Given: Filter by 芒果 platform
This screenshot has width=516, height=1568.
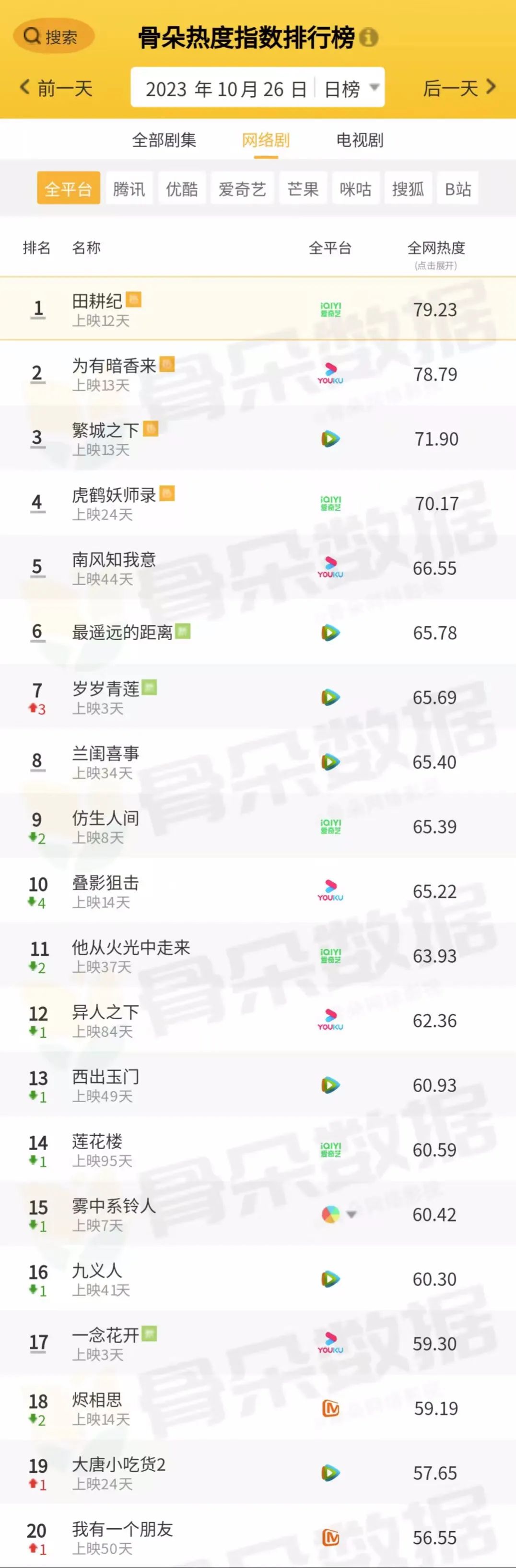Looking at the screenshot, I should tap(303, 189).
